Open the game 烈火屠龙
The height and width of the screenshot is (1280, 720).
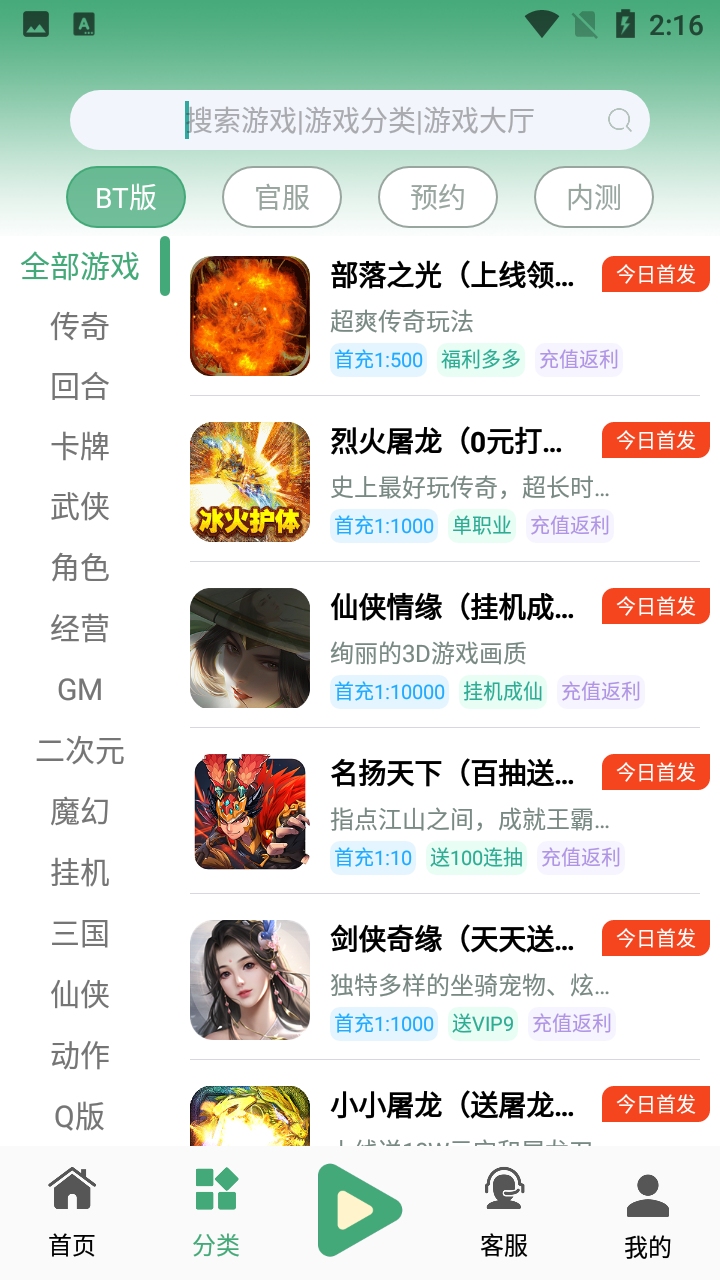coord(446,442)
